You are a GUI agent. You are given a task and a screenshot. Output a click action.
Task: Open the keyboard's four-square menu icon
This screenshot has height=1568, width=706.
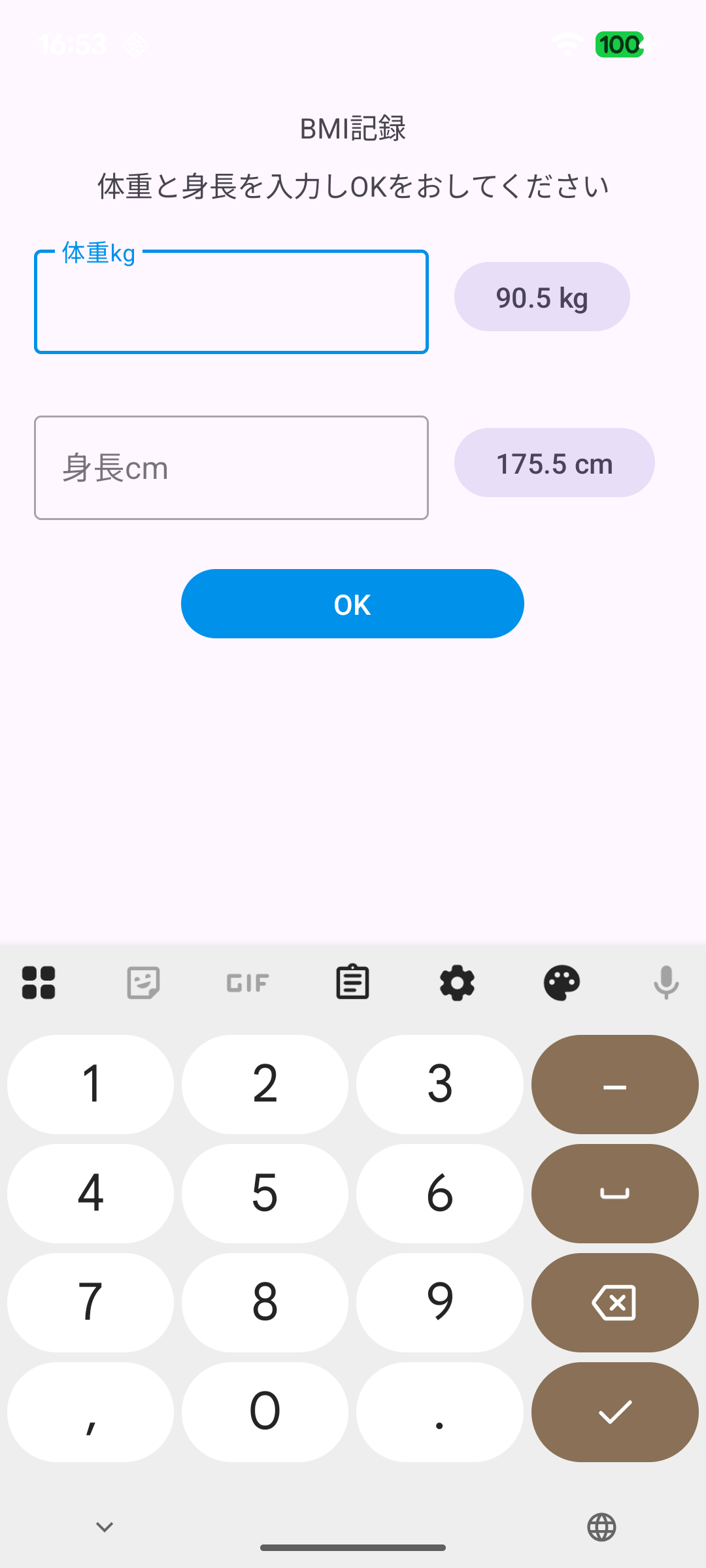(x=39, y=982)
